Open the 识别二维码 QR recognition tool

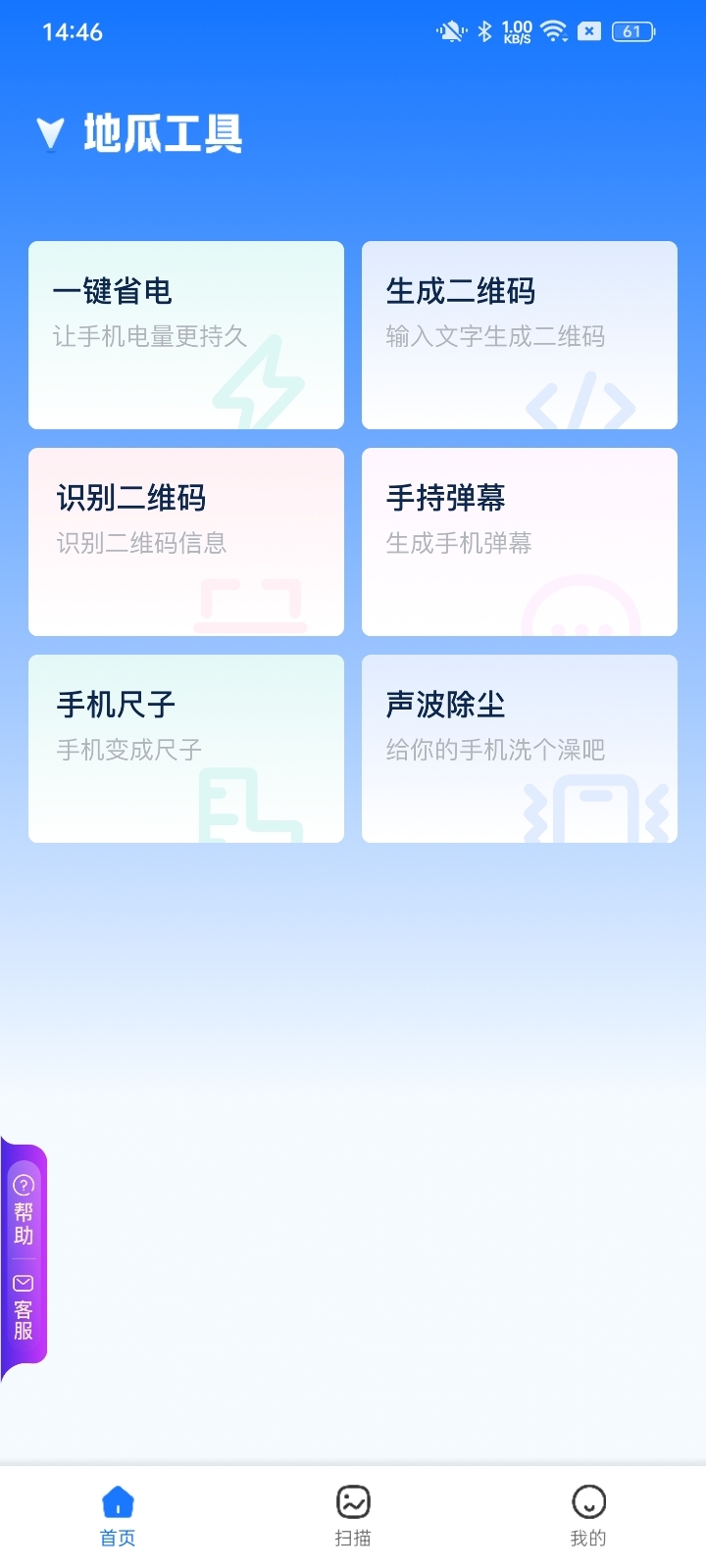click(x=186, y=541)
